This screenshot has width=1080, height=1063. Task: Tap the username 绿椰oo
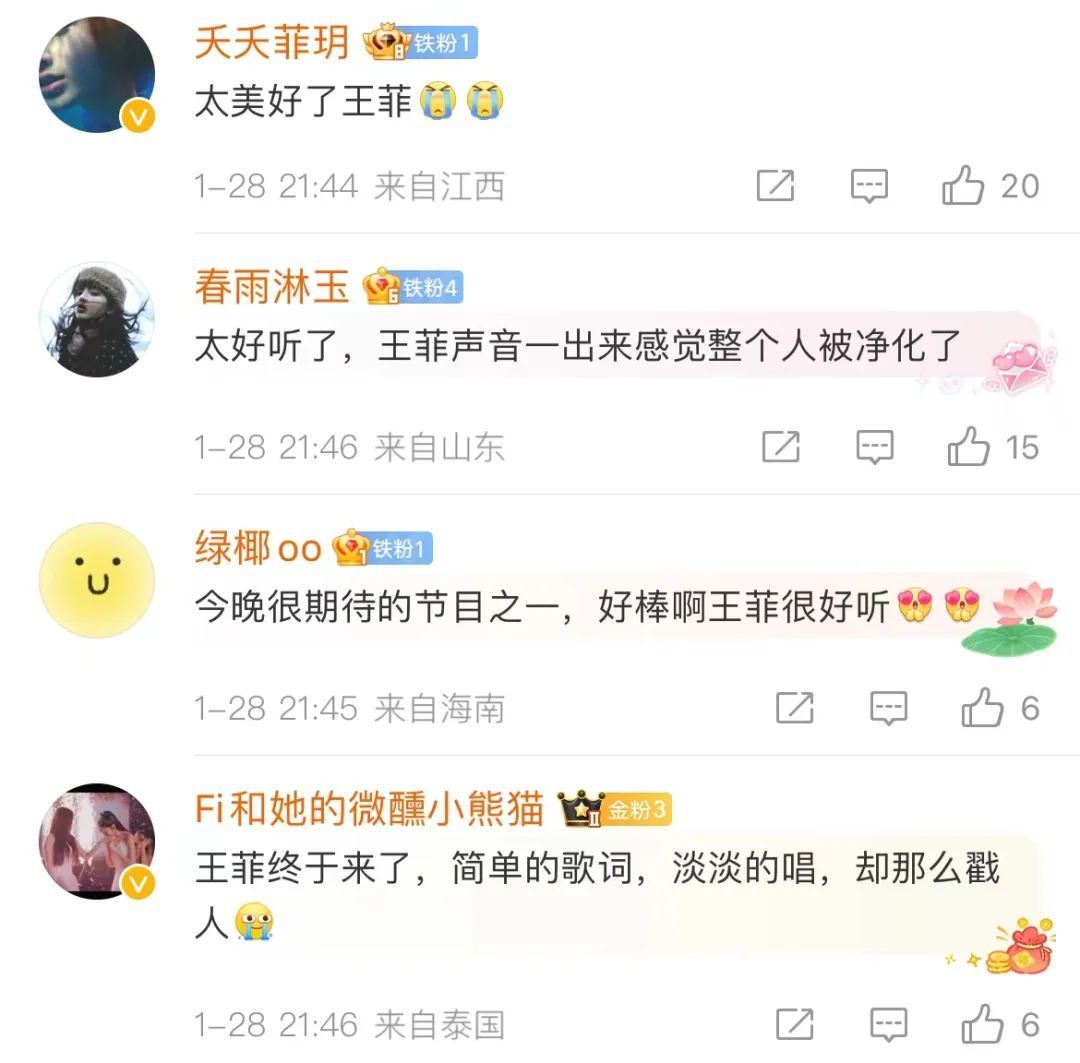[258, 549]
